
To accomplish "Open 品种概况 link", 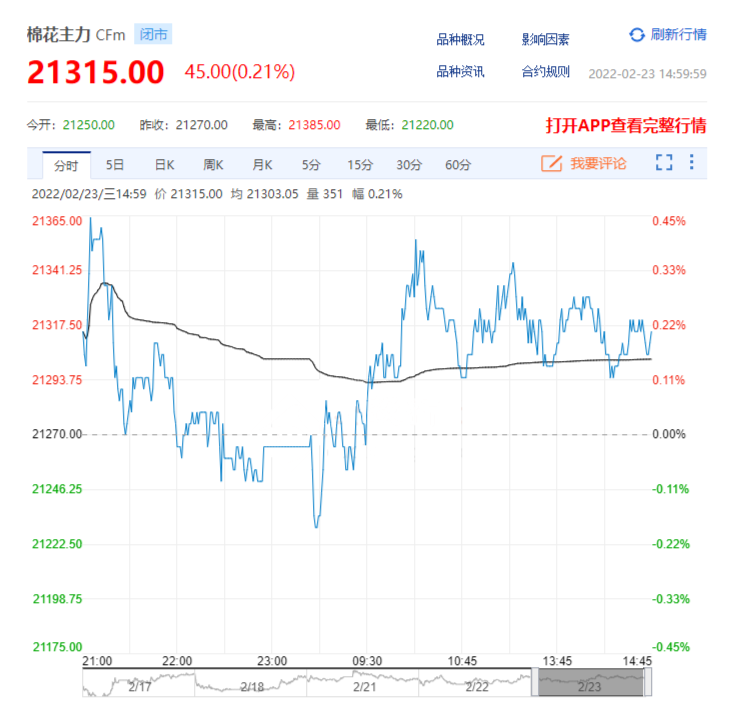I will point(460,40).
